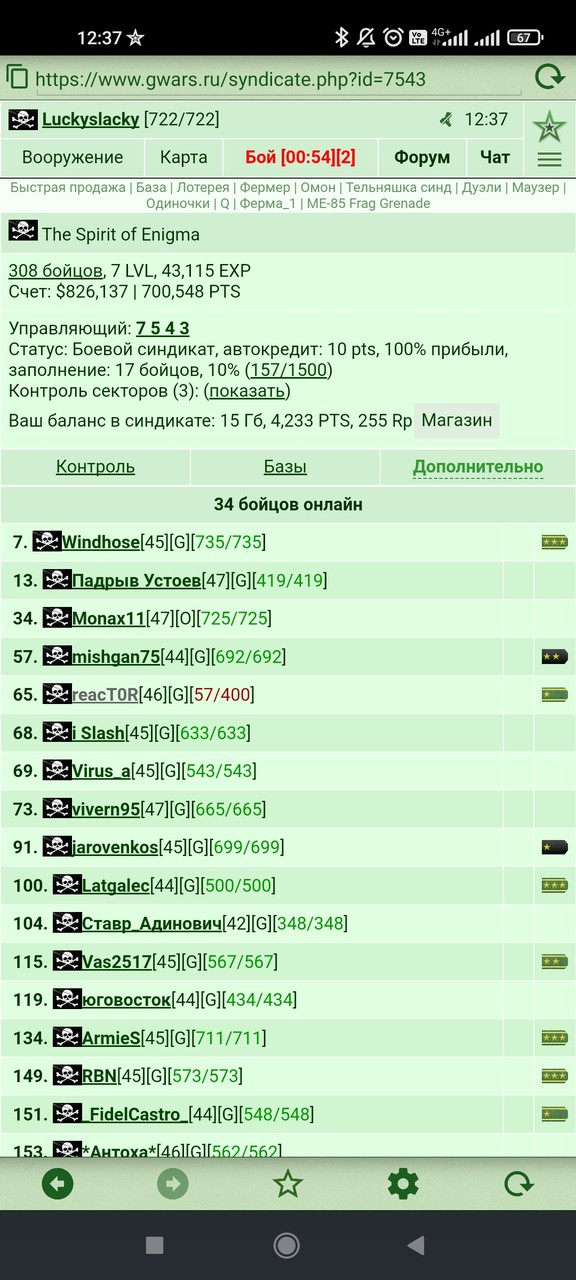Add the page to bookmarks using the star

(x=288, y=1185)
